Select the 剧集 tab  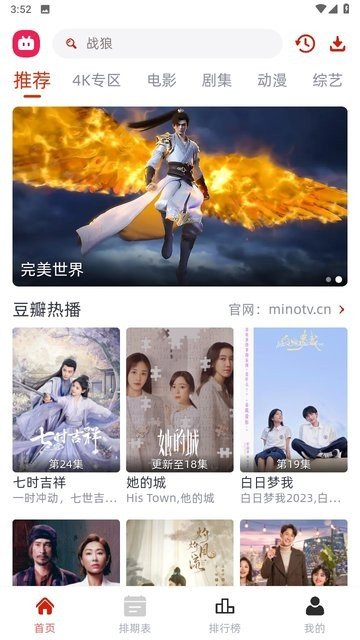click(217, 80)
